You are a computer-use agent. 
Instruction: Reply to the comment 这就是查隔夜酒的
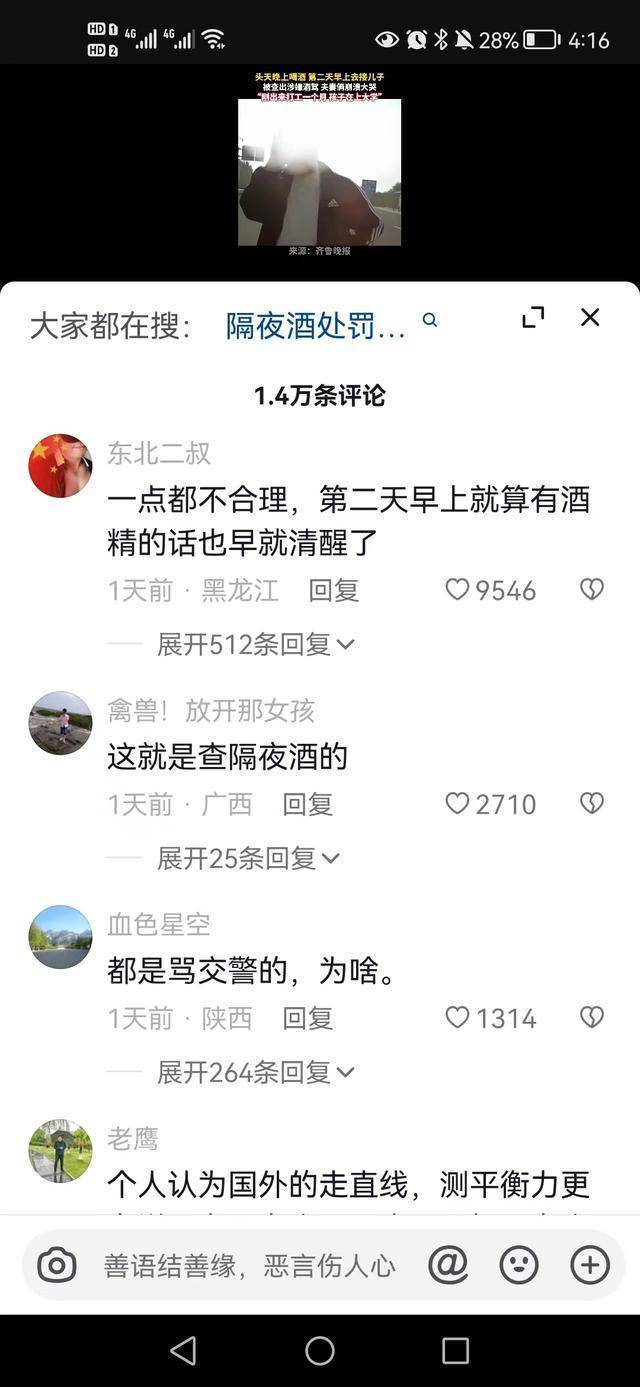[x=307, y=804]
